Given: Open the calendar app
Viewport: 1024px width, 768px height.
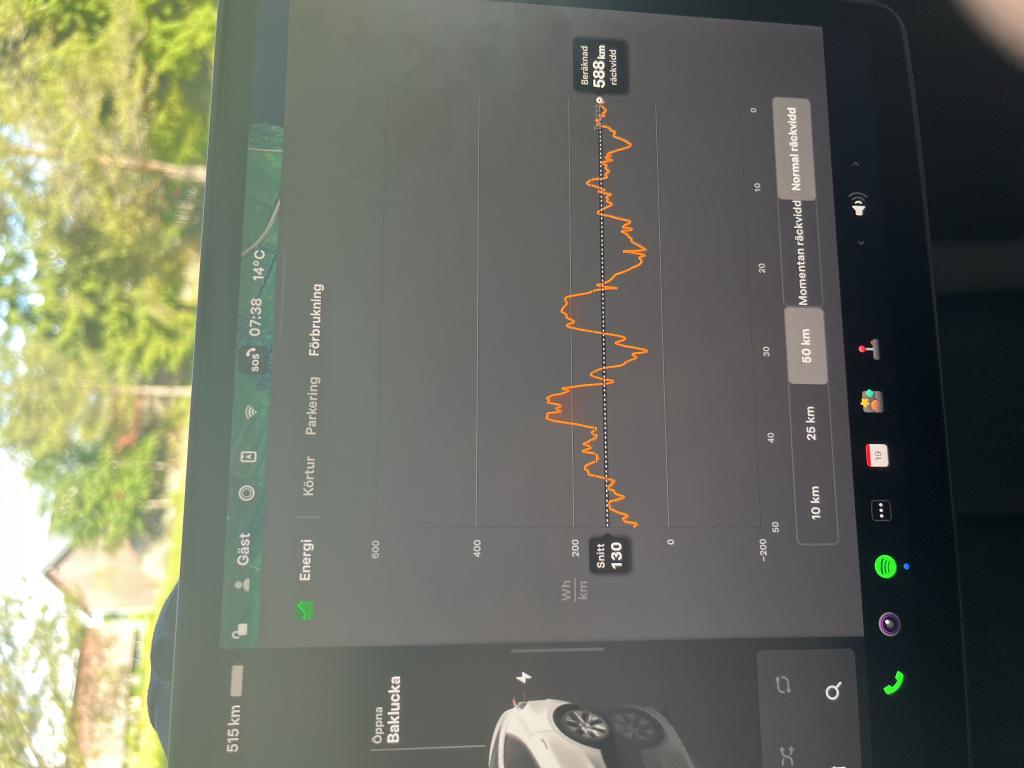Looking at the screenshot, I should 876,455.
